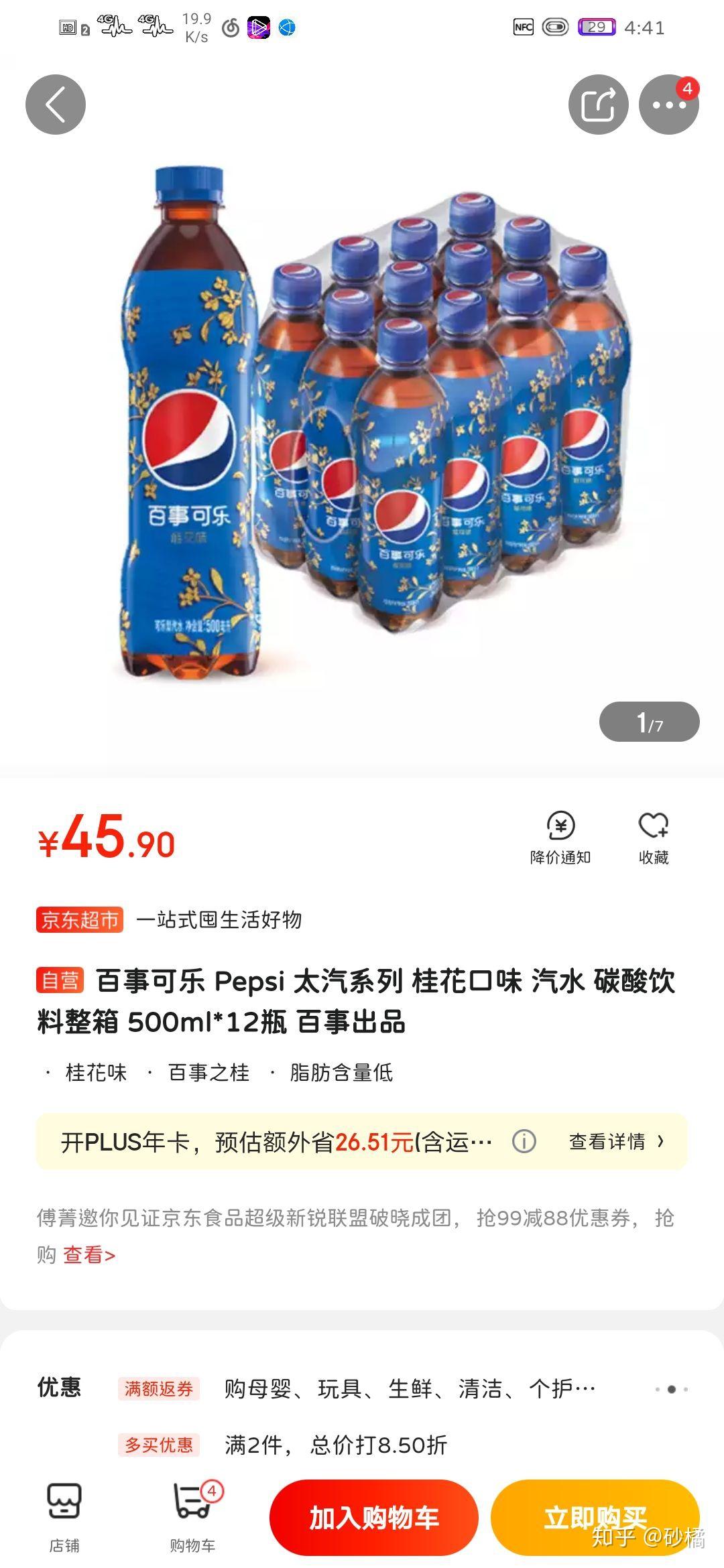Buy now with 立即购买
Image resolution: width=724 pixels, height=1568 pixels.
click(x=595, y=1517)
